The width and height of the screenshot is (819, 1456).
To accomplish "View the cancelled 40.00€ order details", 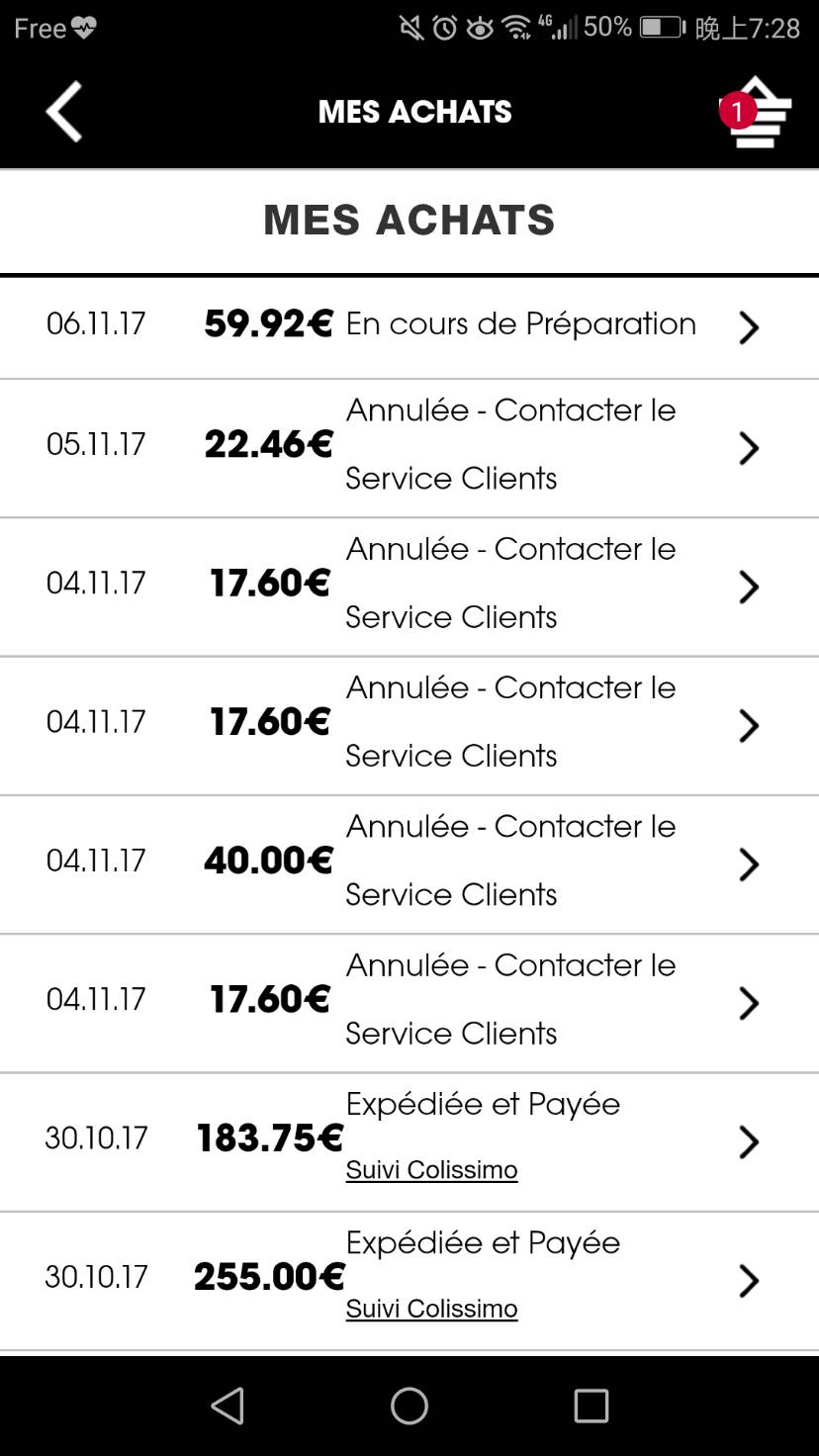I will coord(409,864).
